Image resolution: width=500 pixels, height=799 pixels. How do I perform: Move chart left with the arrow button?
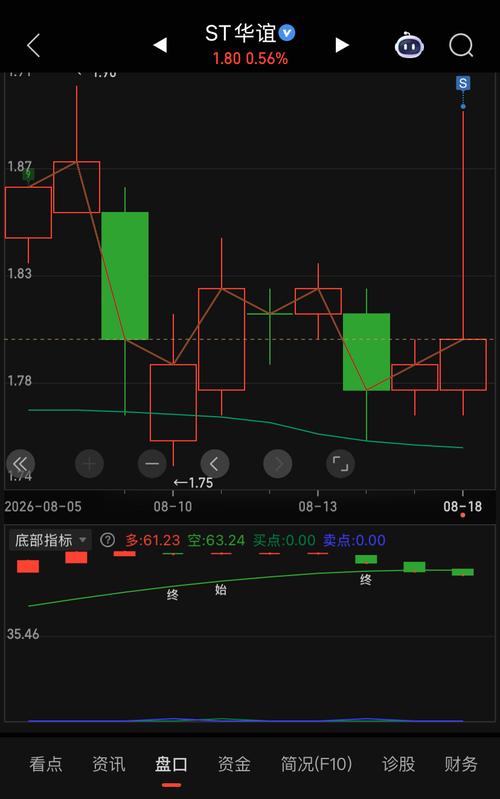click(x=215, y=464)
